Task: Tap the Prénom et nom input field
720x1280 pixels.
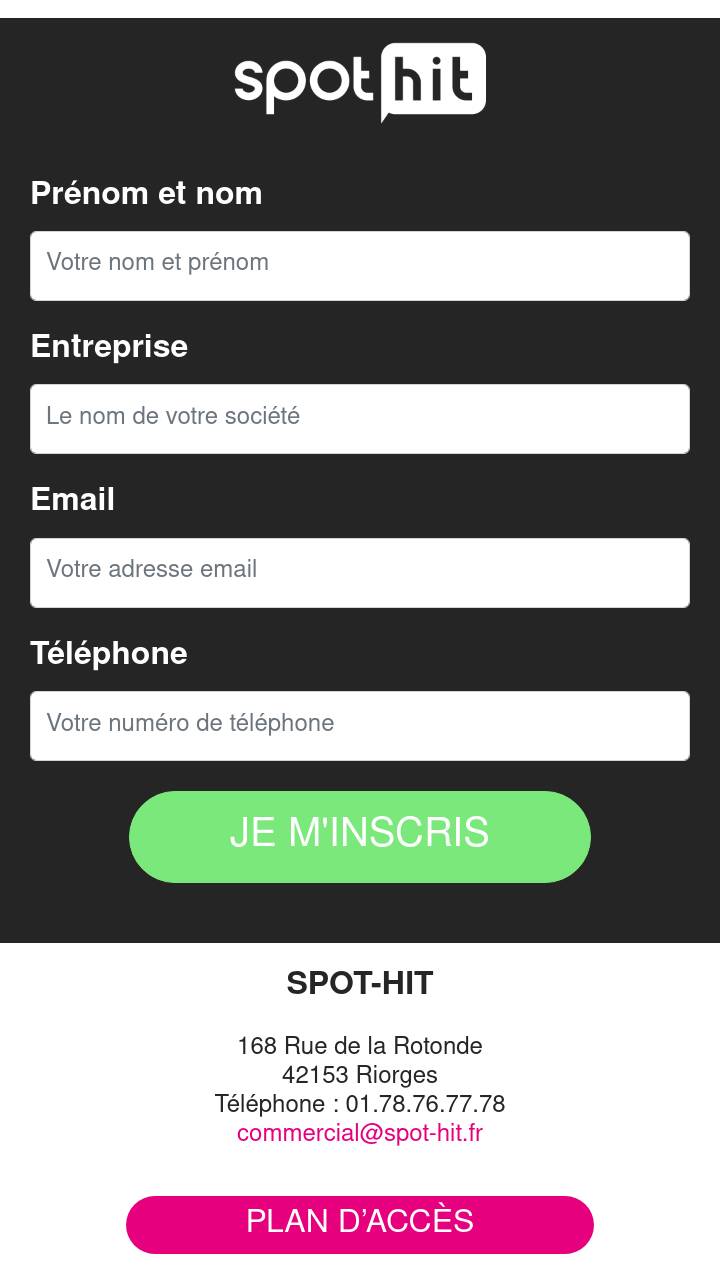Action: [360, 266]
